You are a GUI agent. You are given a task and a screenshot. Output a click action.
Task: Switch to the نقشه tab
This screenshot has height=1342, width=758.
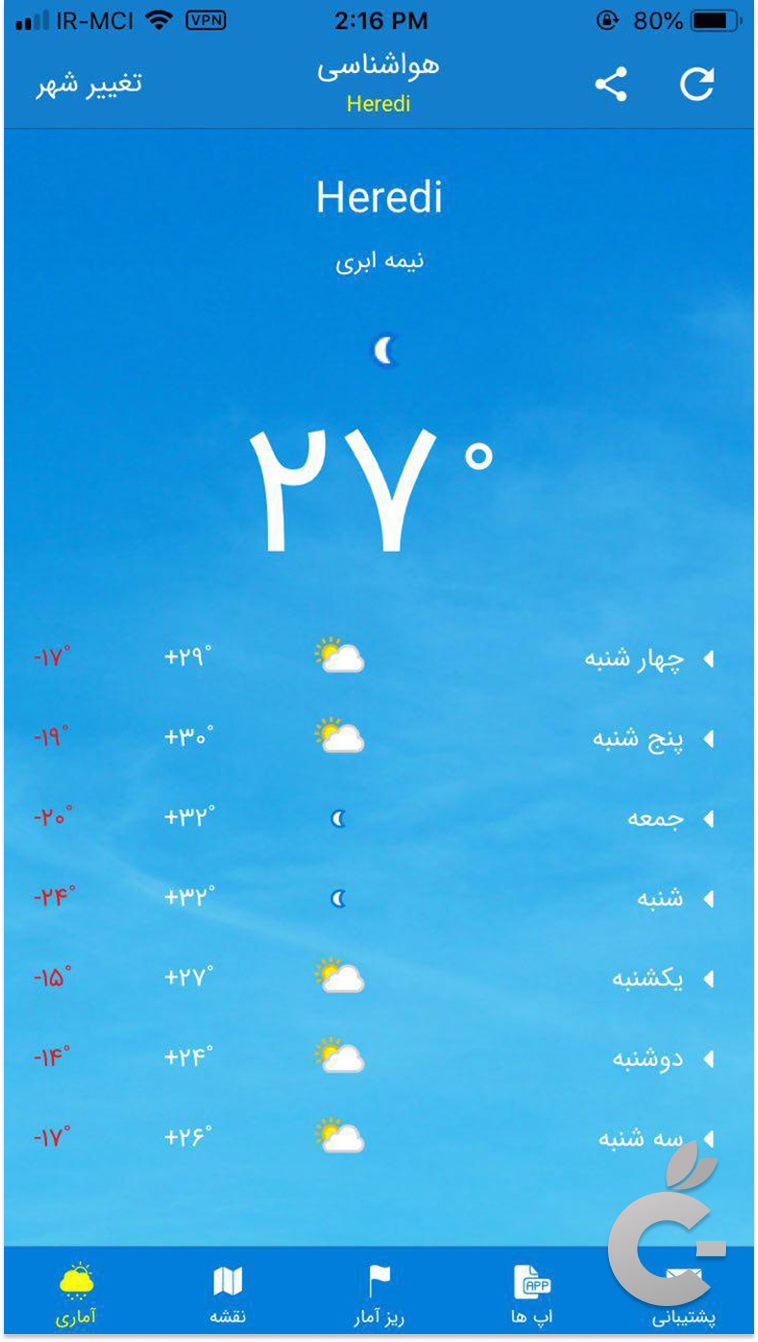227,1296
